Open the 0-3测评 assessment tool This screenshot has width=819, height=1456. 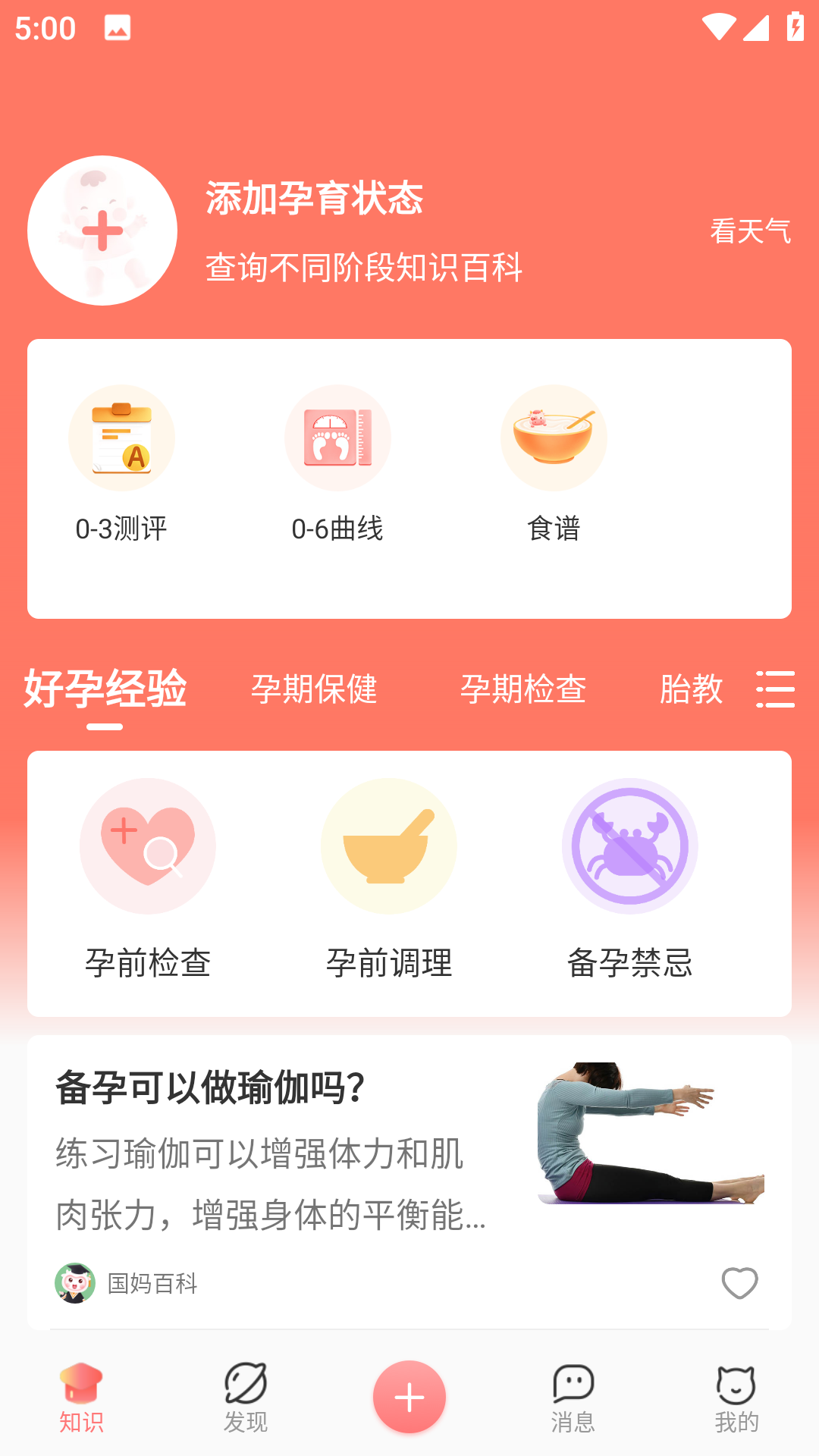[121, 463]
